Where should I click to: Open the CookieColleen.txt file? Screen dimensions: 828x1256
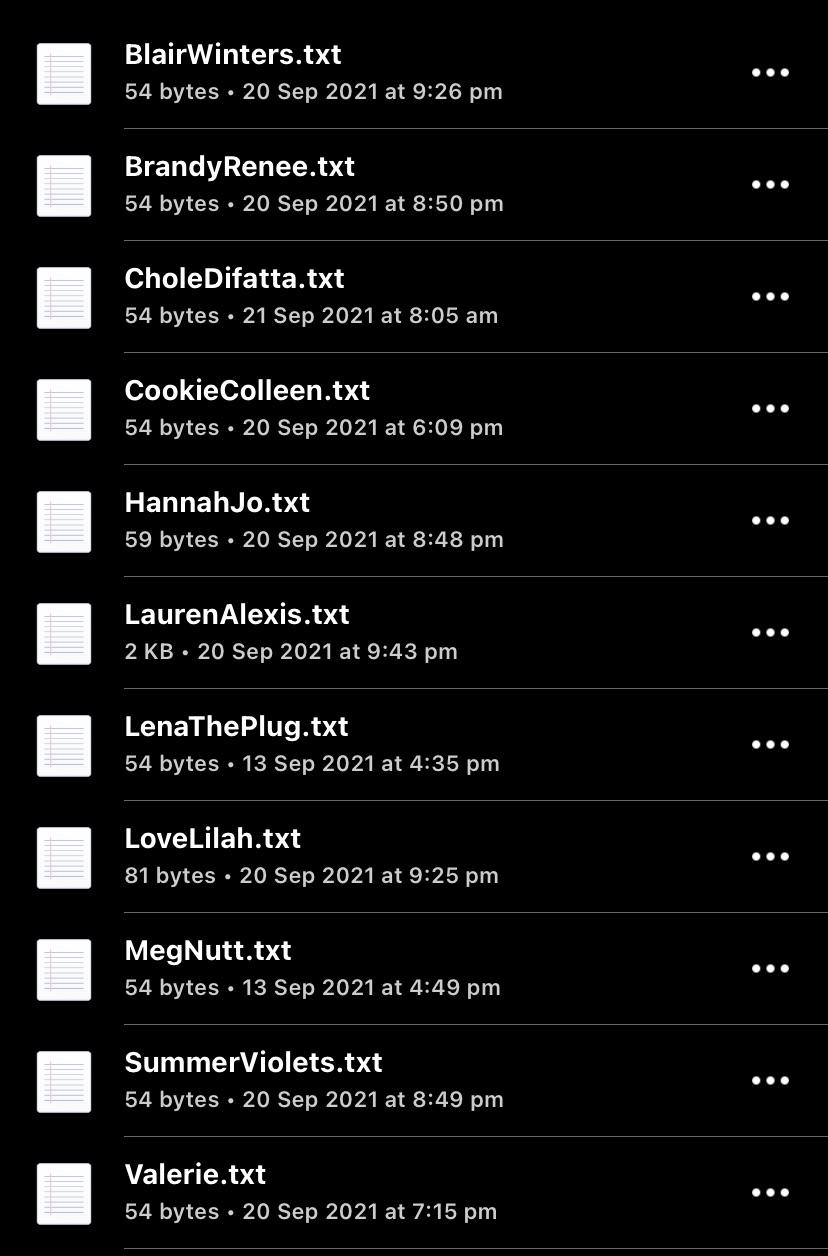tap(247, 391)
